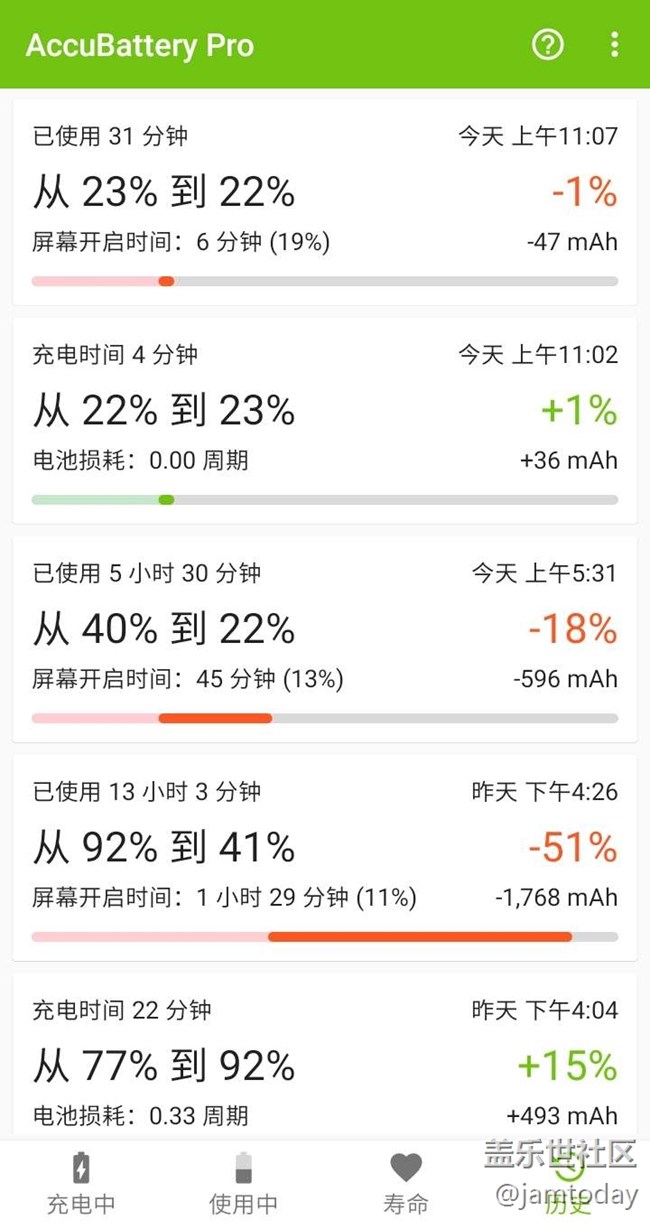
Task: Open the 从 22% 到 23% charging session
Action: pyautogui.click(x=325, y=420)
